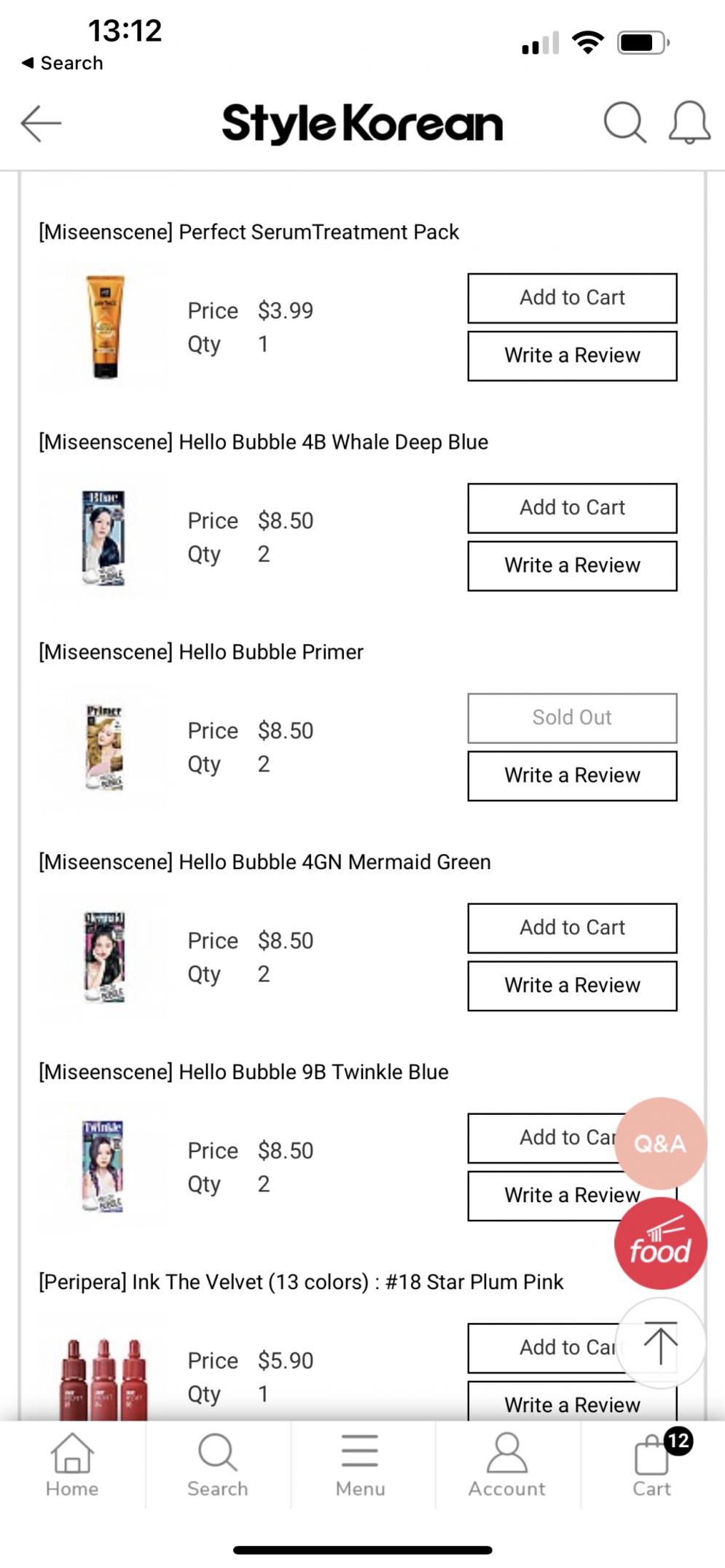Open Hello Bubble 4B Whale Deep Blue listing
Viewport: 725px width, 1568px height.
[x=264, y=442]
